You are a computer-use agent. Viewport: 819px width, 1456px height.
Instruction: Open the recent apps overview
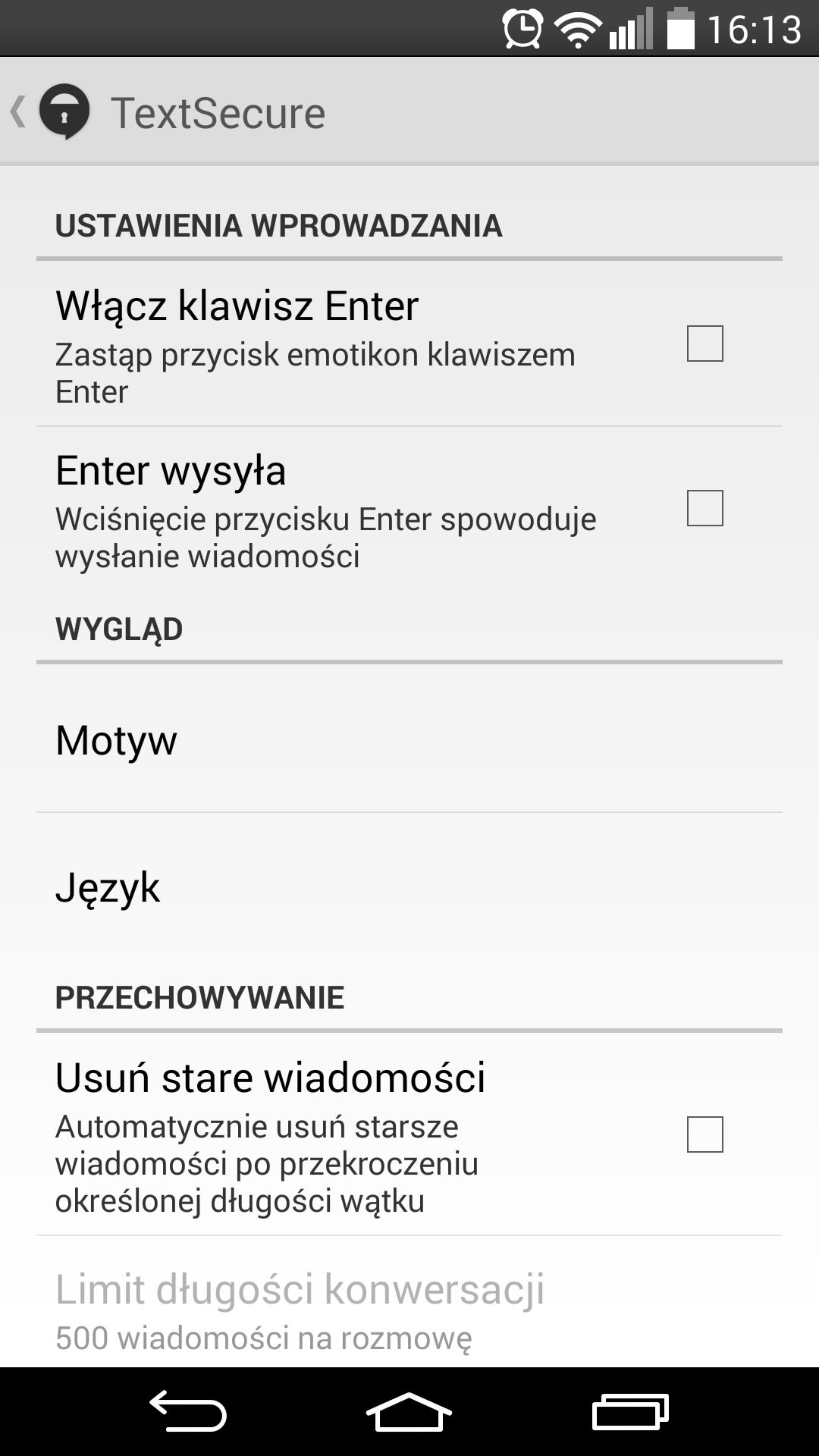tap(629, 1411)
